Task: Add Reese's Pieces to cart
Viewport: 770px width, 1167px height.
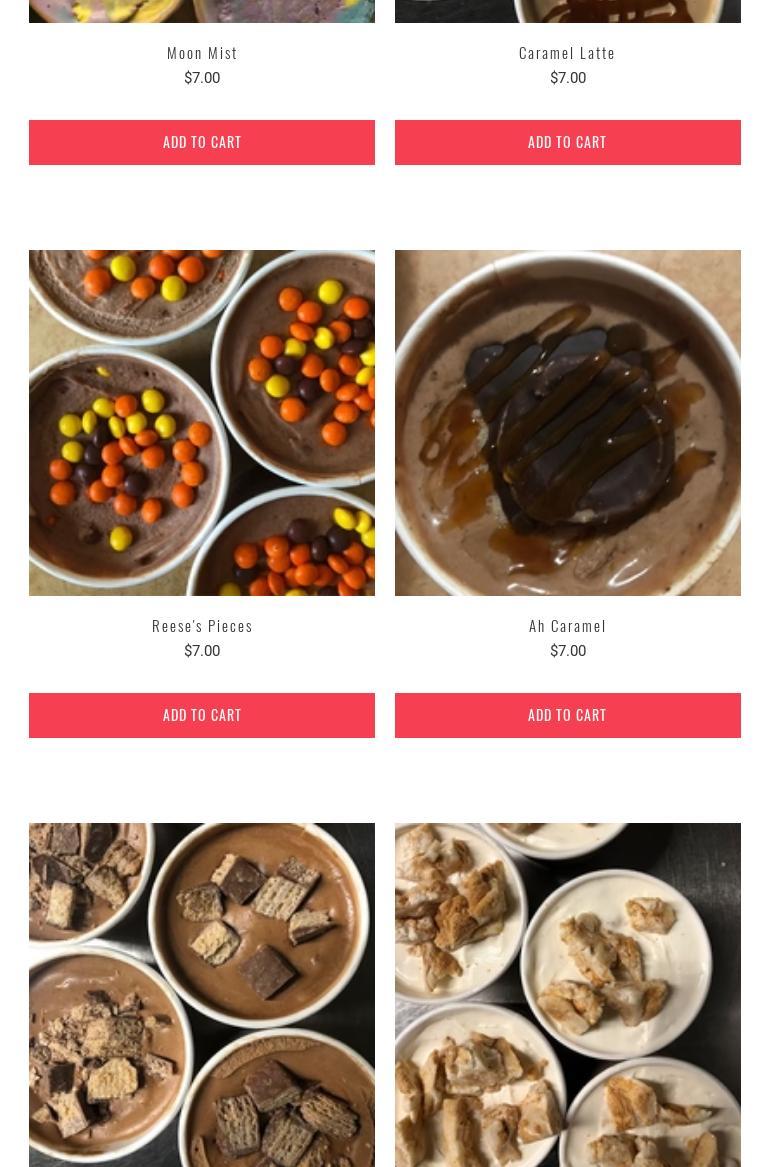Action: click(x=202, y=715)
